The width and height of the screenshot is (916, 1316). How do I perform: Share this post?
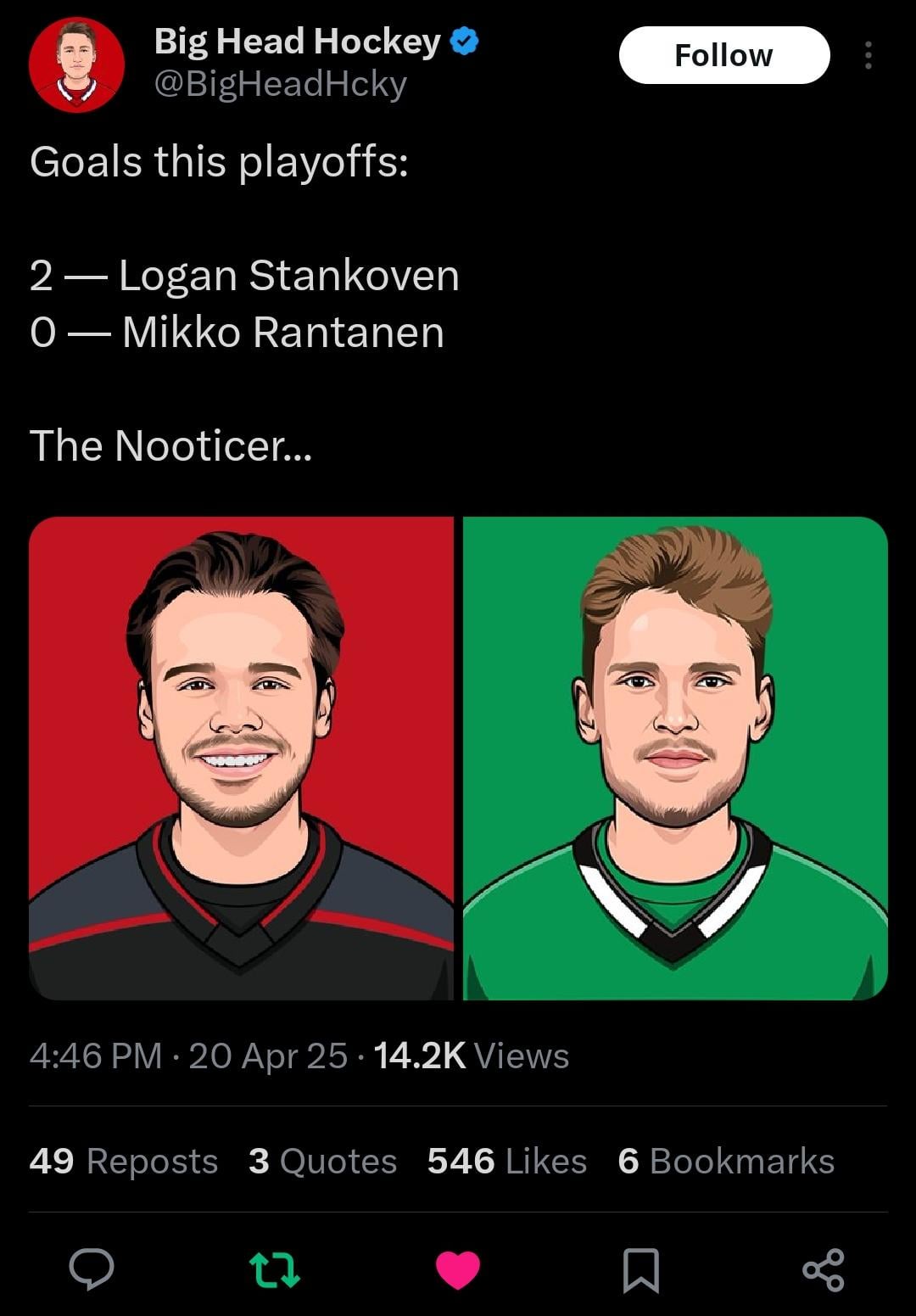(x=823, y=1269)
